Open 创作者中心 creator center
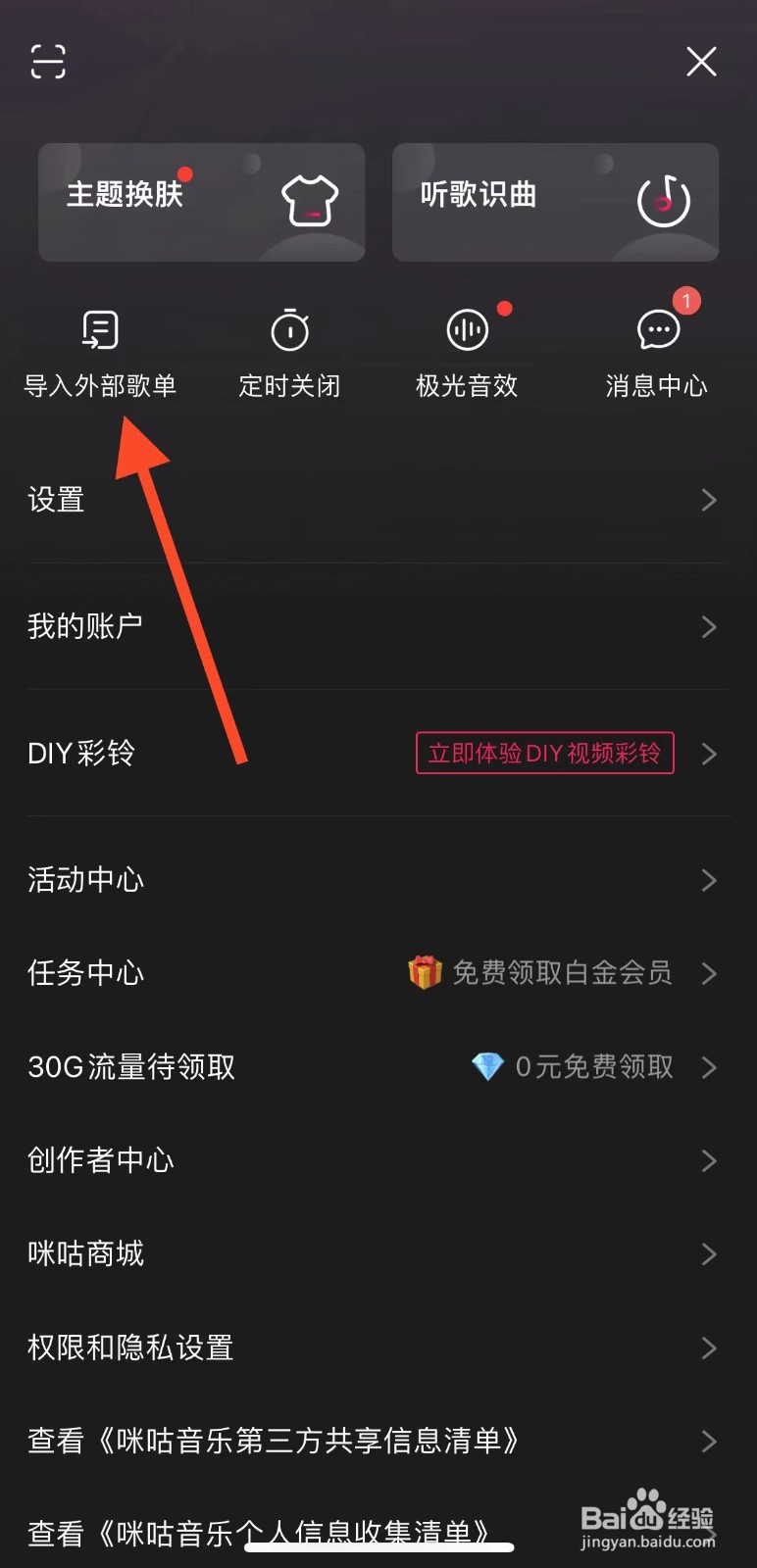 coord(100,1160)
